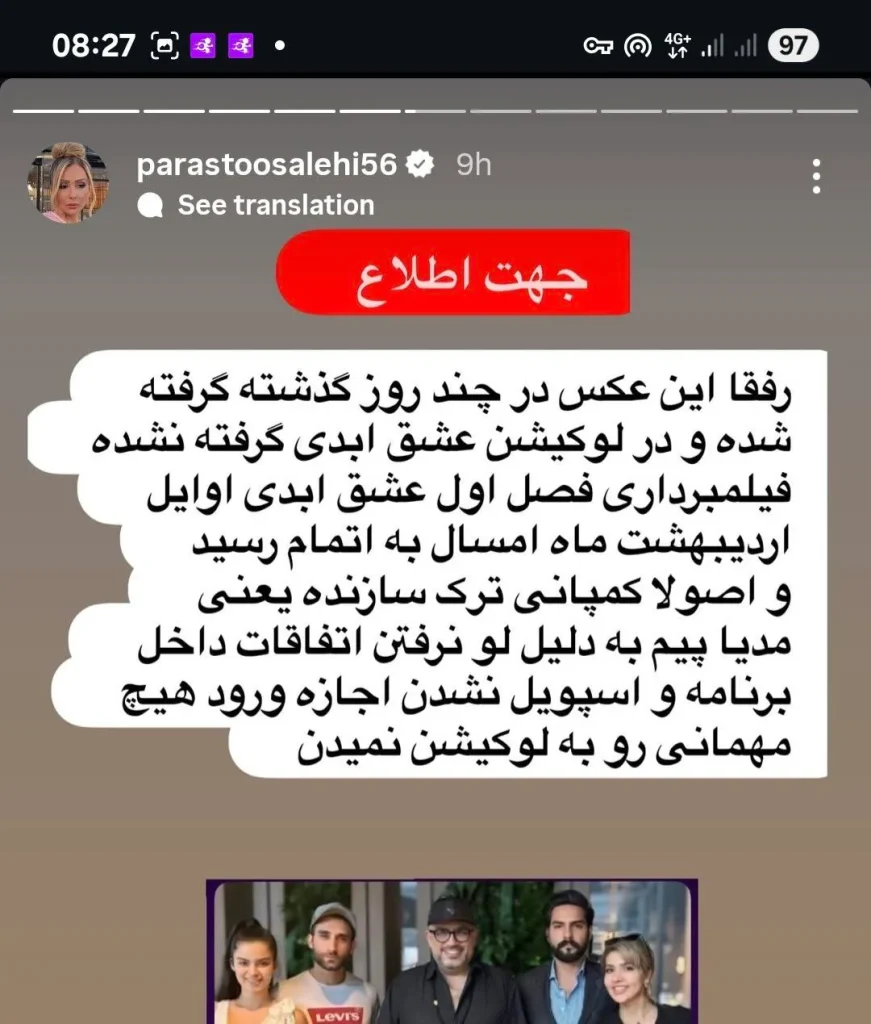Tap parastoosalehi56's profile picture
This screenshot has width=871, height=1024.
67,182
